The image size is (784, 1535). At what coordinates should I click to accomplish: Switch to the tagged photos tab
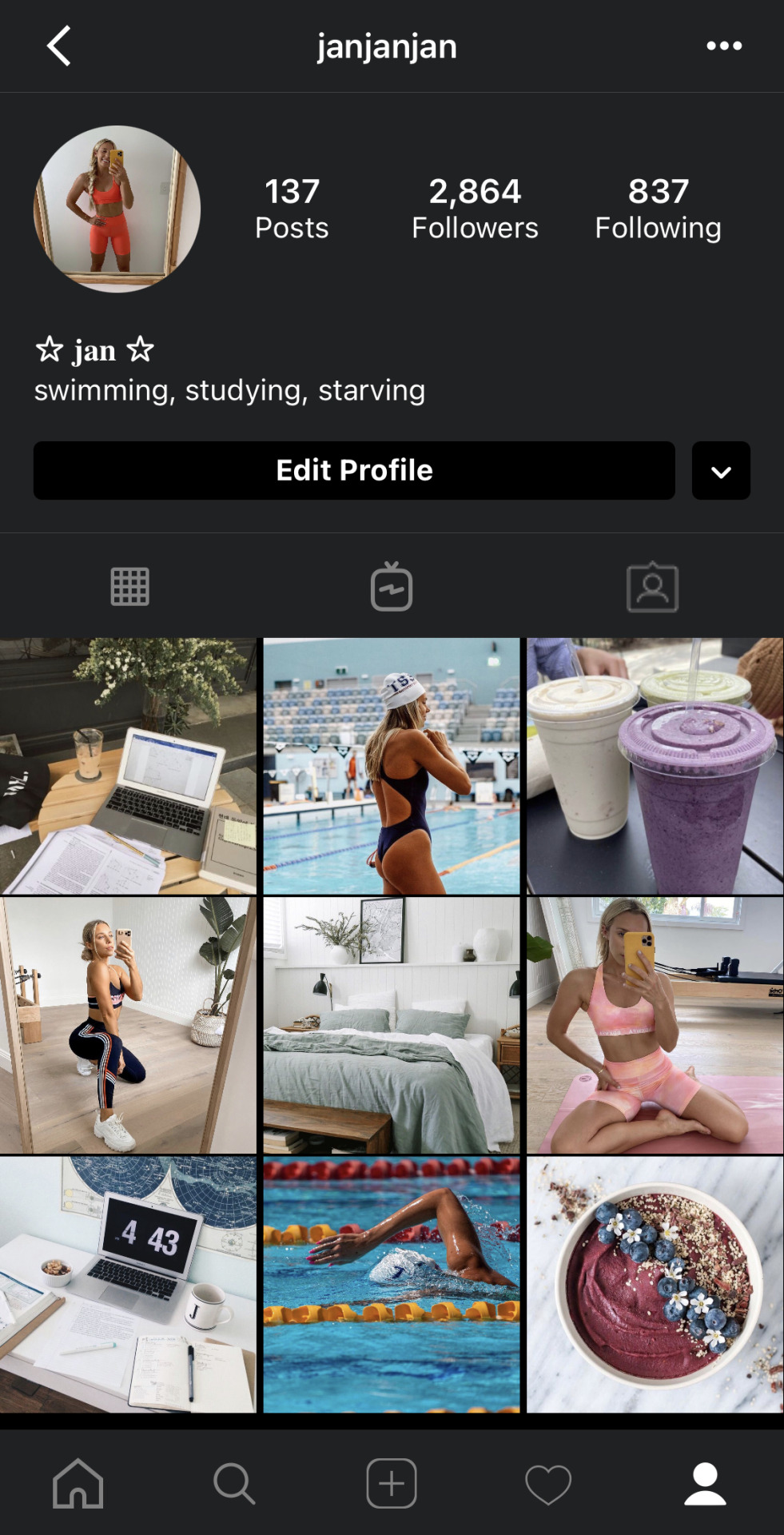pyautogui.click(x=652, y=587)
